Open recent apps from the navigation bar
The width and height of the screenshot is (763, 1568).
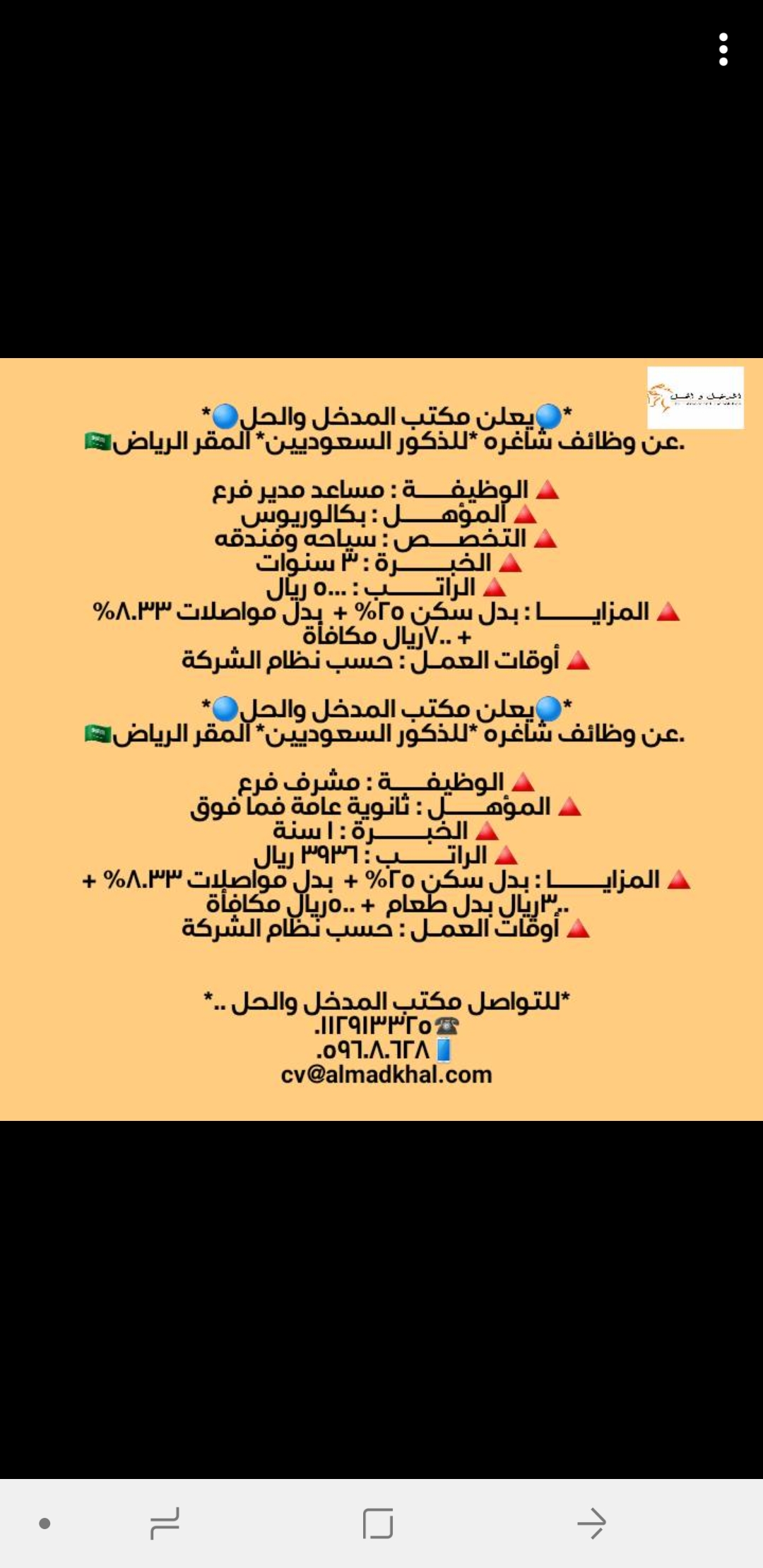[165, 1523]
